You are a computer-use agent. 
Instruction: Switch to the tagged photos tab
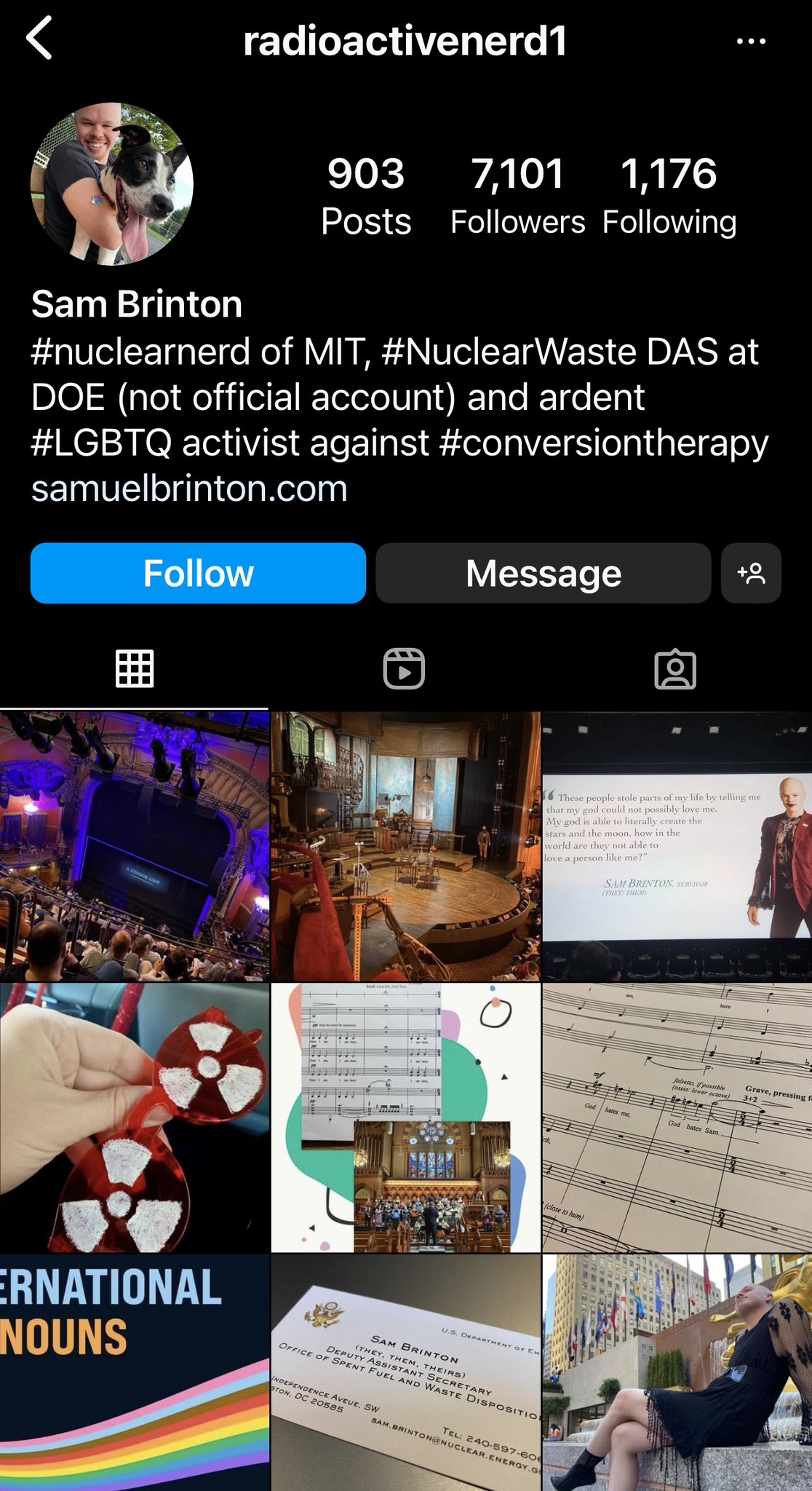point(675,668)
